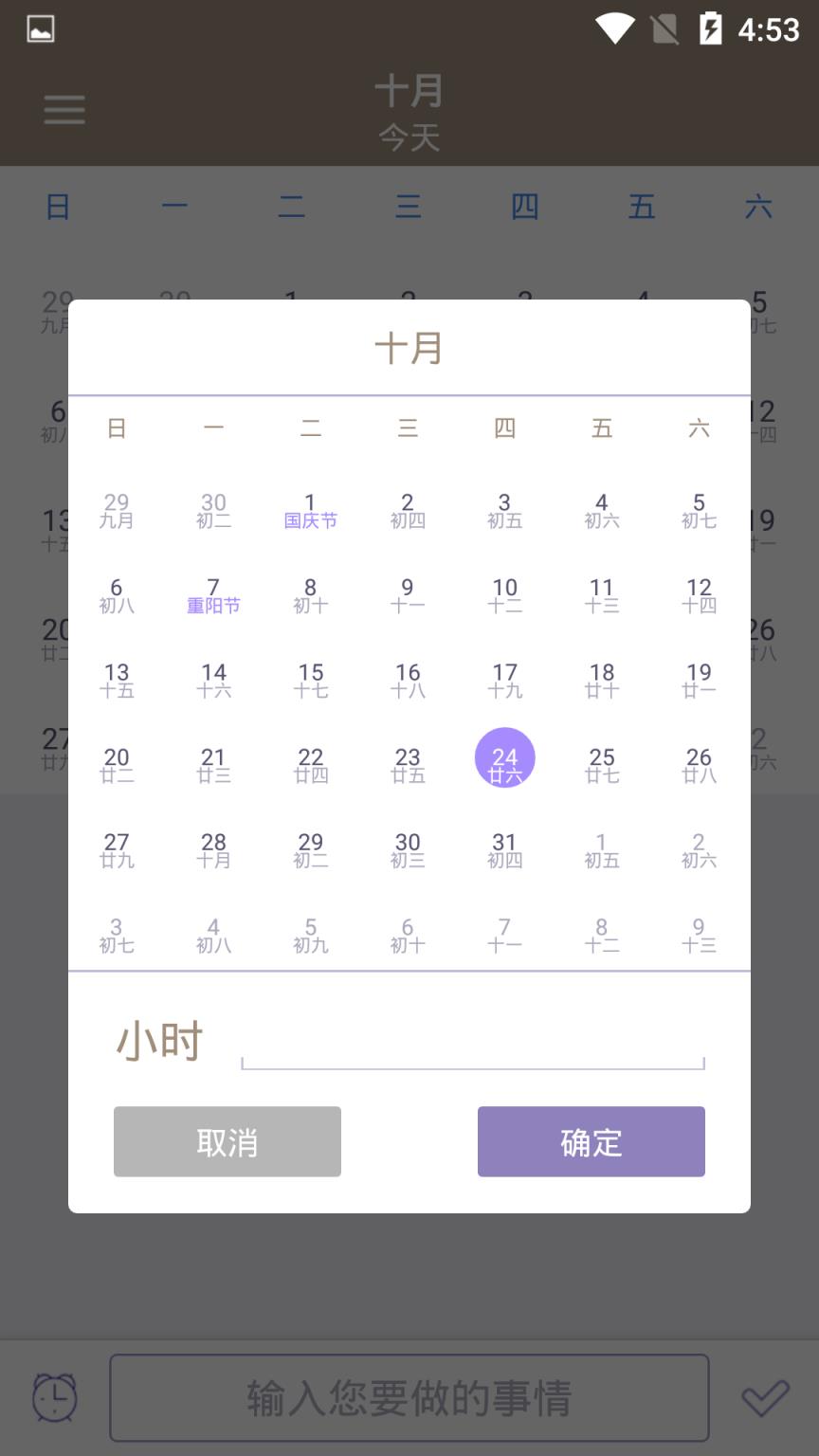Choose November 9 十三 in the last row

(699, 935)
